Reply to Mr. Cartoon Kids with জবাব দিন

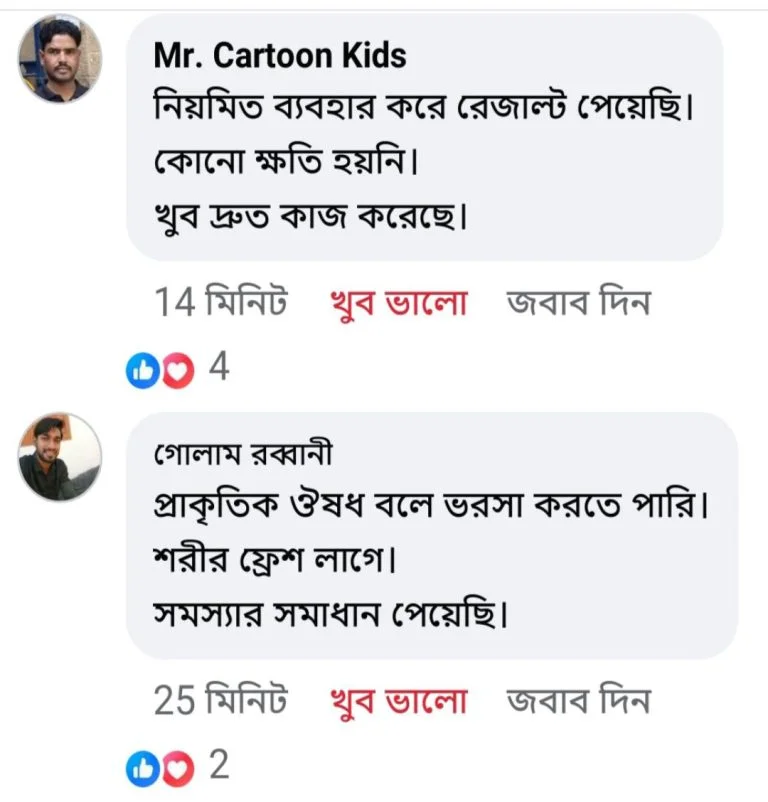pyautogui.click(x=579, y=303)
